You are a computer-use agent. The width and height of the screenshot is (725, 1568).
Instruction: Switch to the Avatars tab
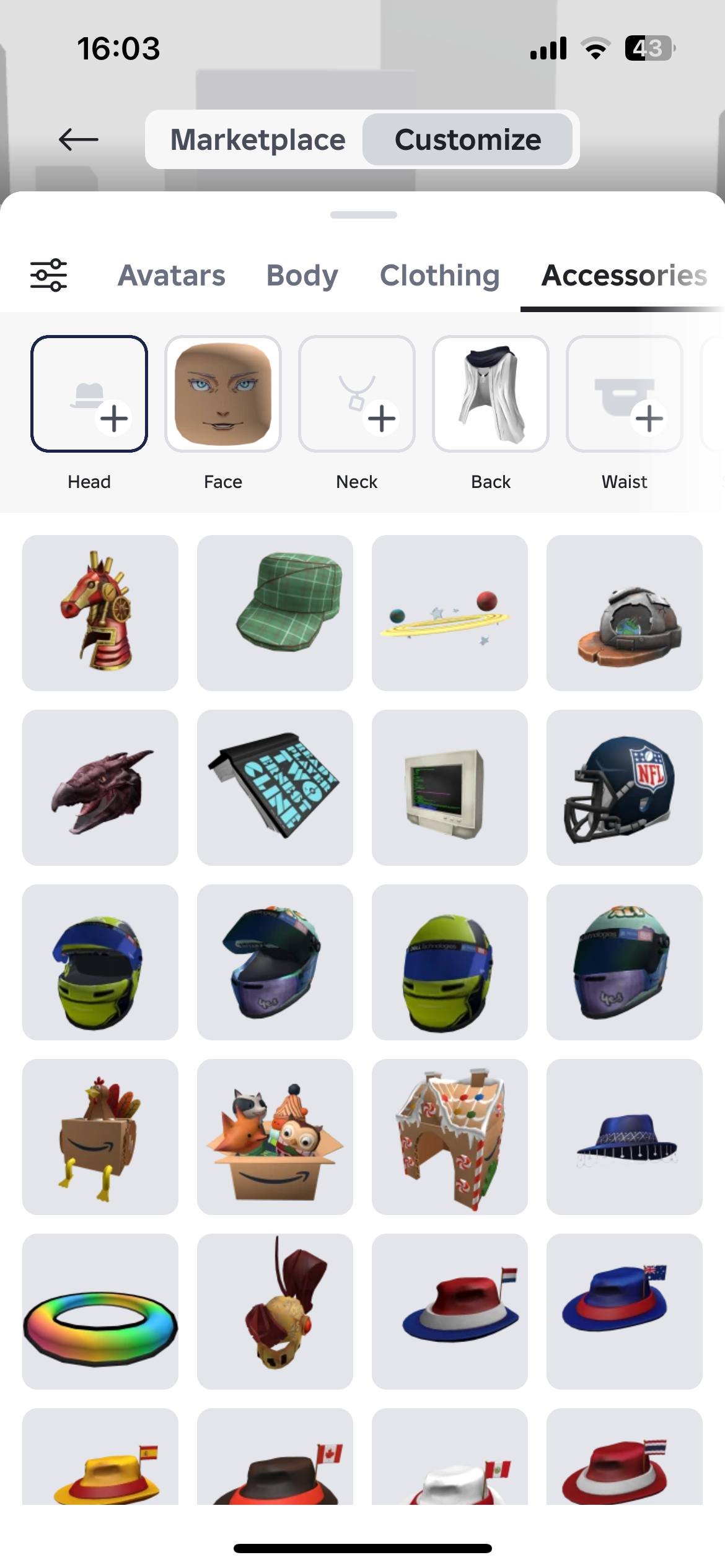[x=172, y=276]
